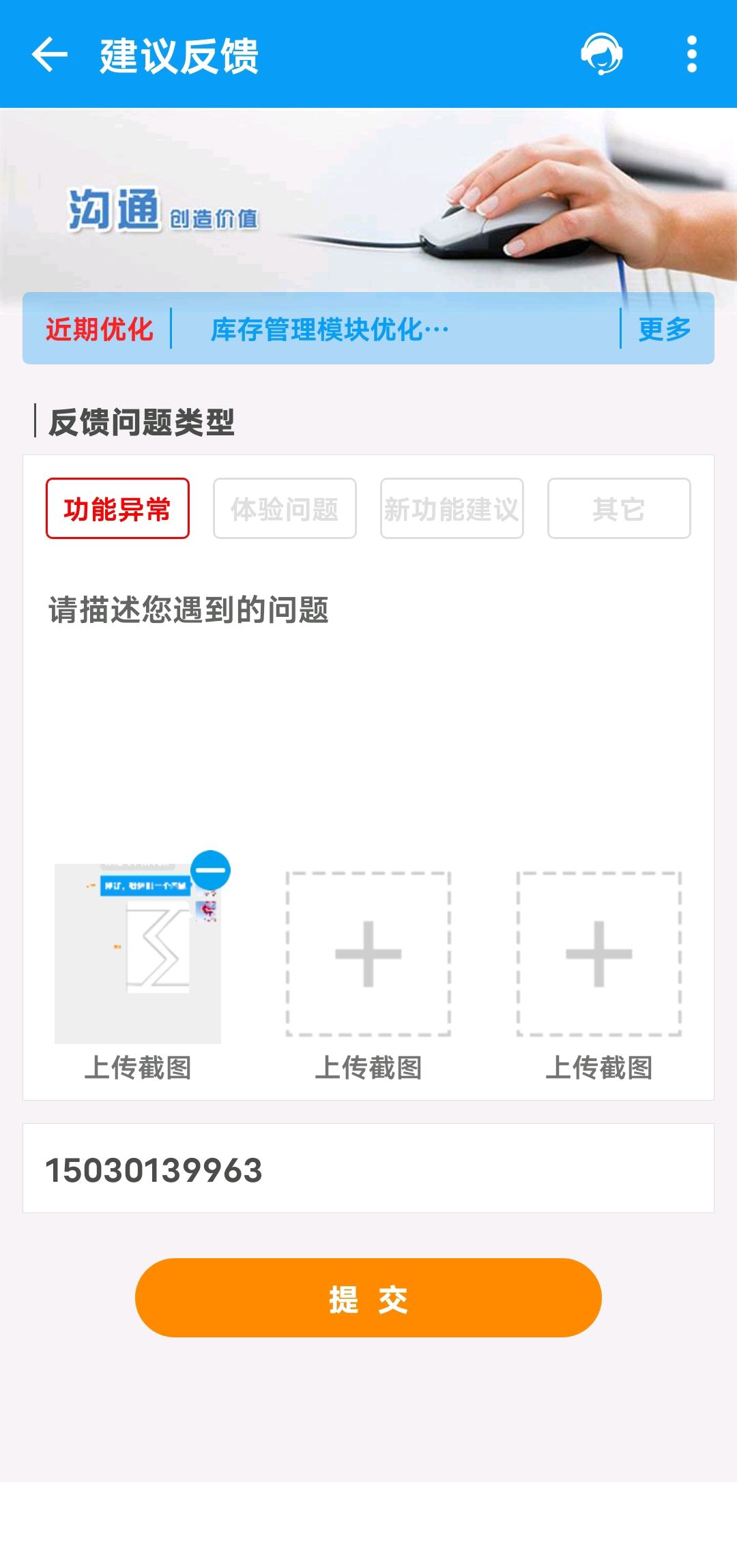The image size is (737, 1568).
Task: Edit the phone number field 15030139963
Action: (369, 1168)
